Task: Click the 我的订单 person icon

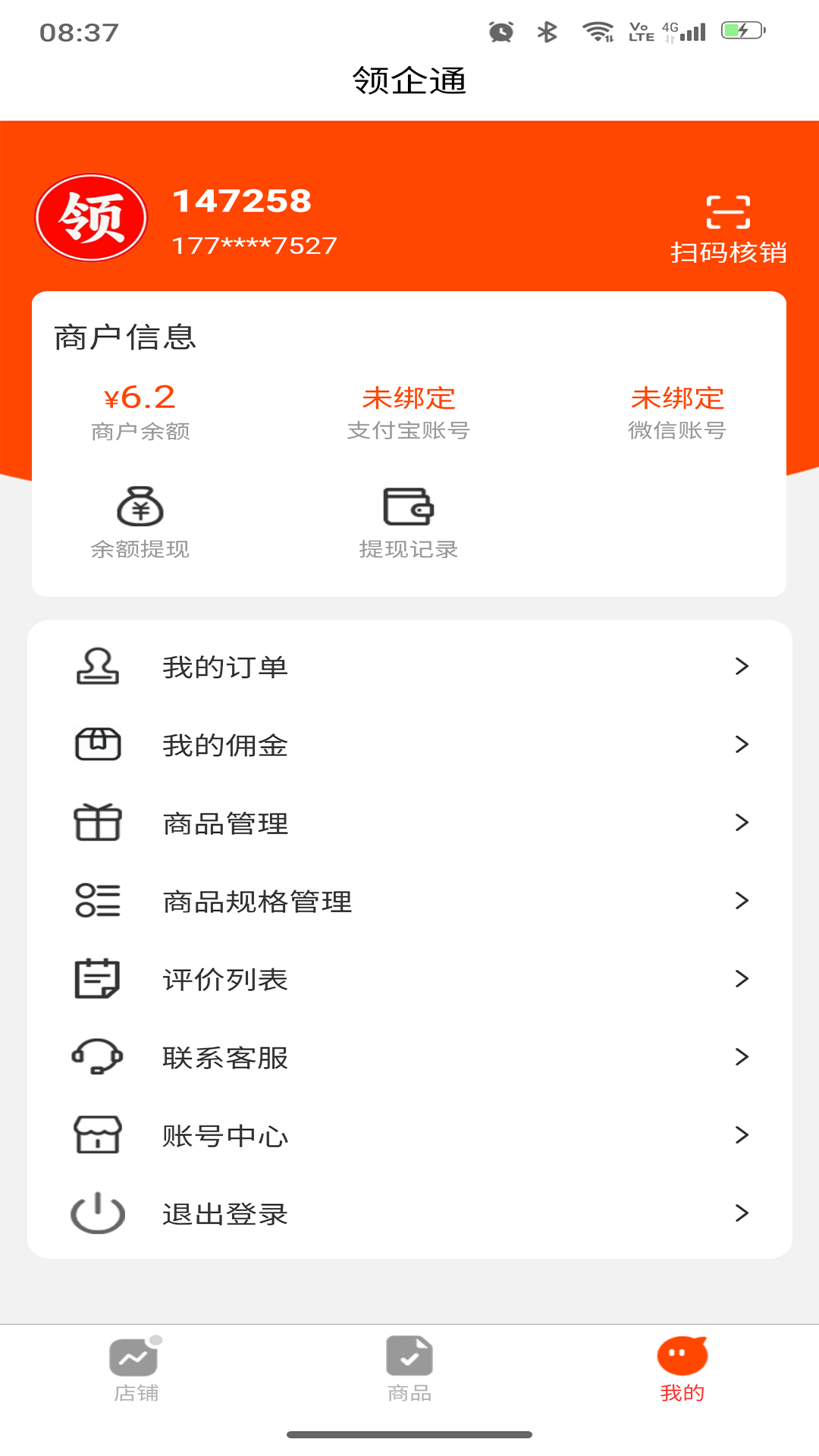Action: point(97,666)
